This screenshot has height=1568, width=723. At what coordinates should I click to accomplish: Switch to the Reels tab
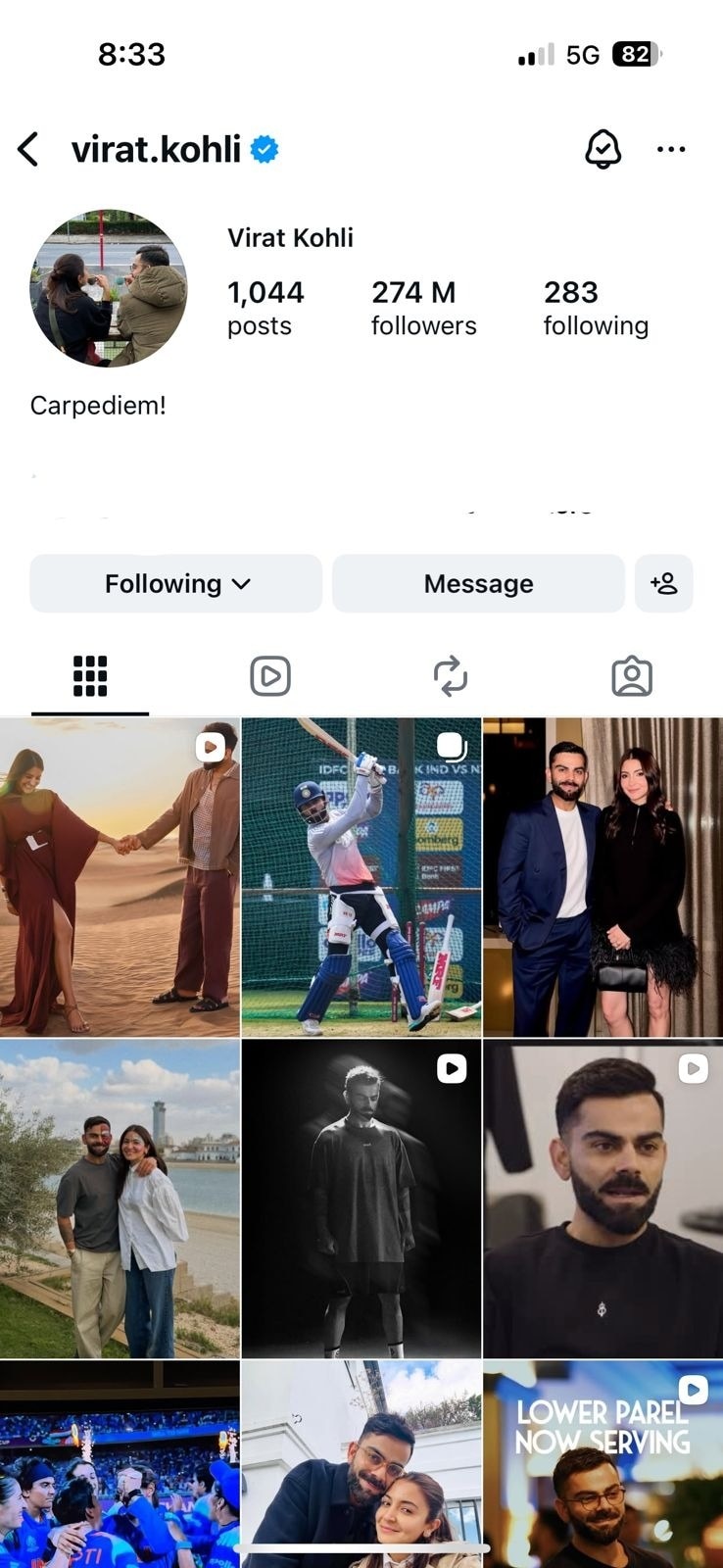coord(270,675)
